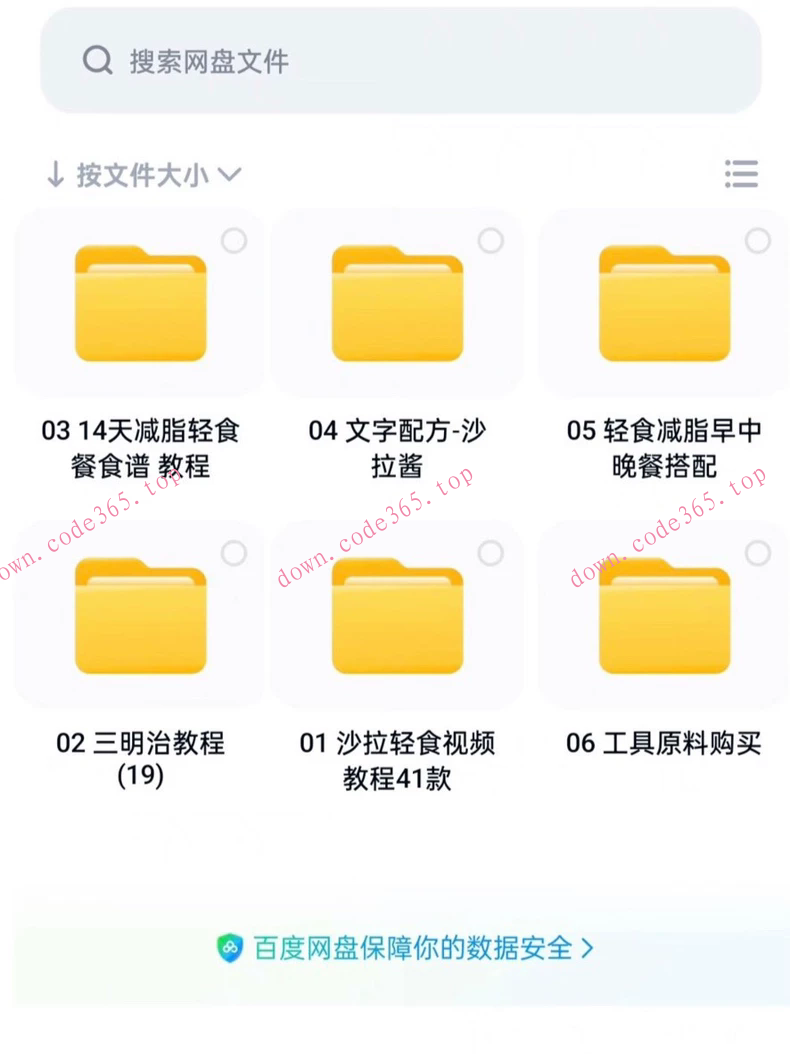Tap the security shield icon
The height and width of the screenshot is (1054, 790).
(232, 948)
